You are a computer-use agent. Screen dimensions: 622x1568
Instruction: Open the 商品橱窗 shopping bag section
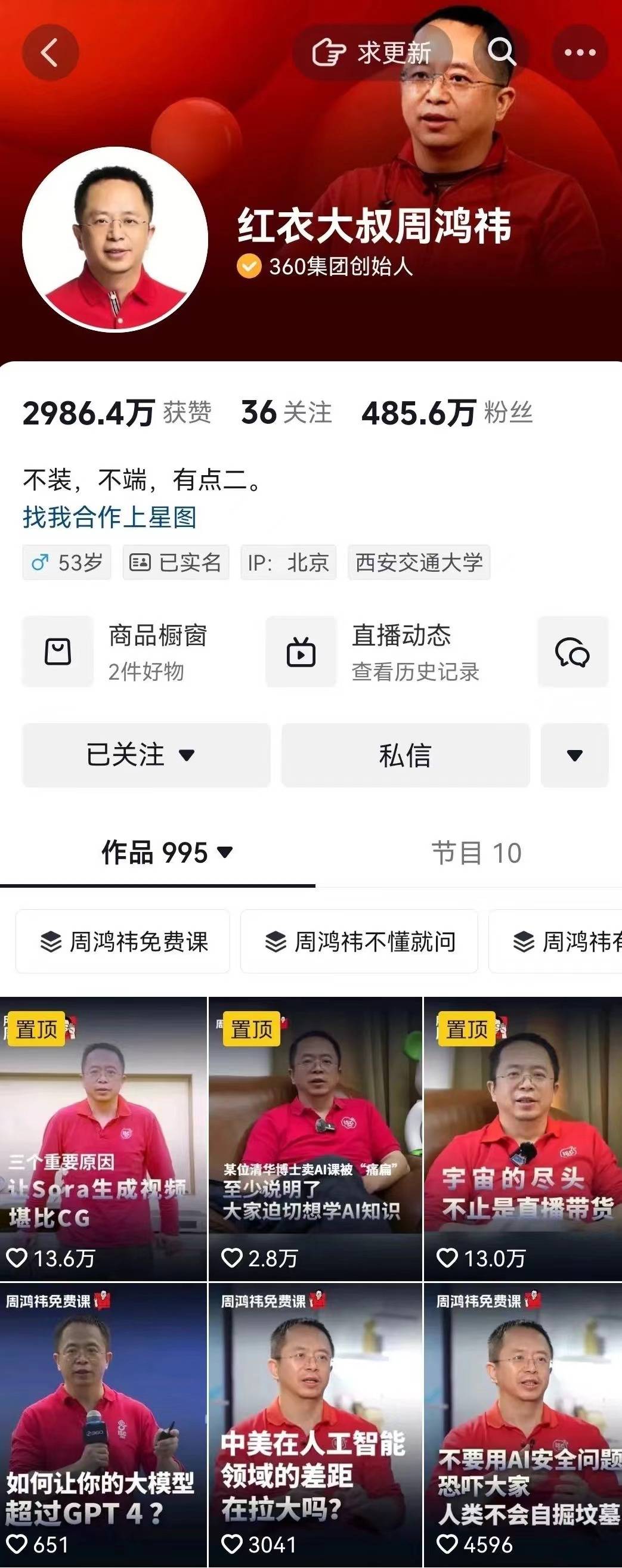(x=129, y=651)
